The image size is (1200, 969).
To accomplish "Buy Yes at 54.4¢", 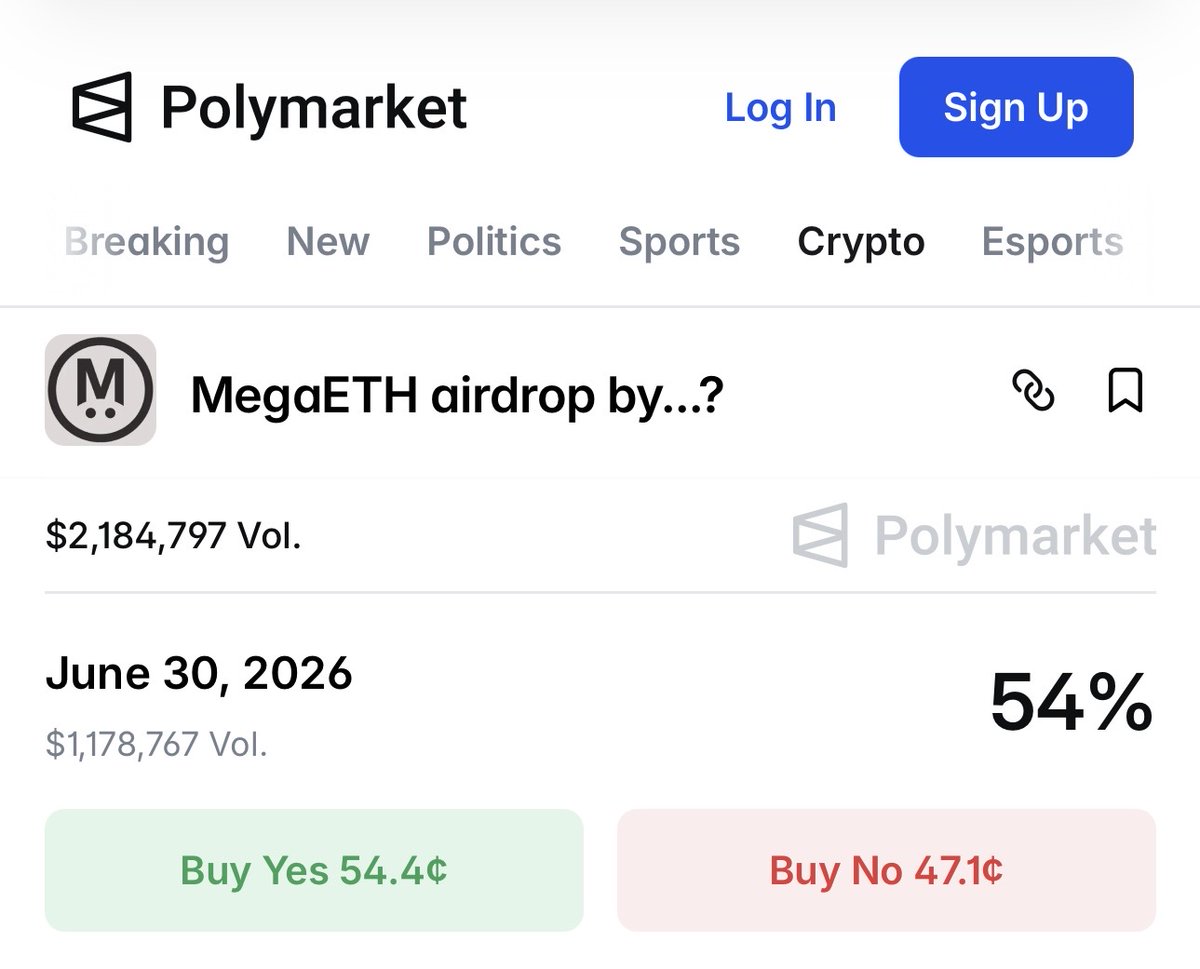I will tap(314, 870).
